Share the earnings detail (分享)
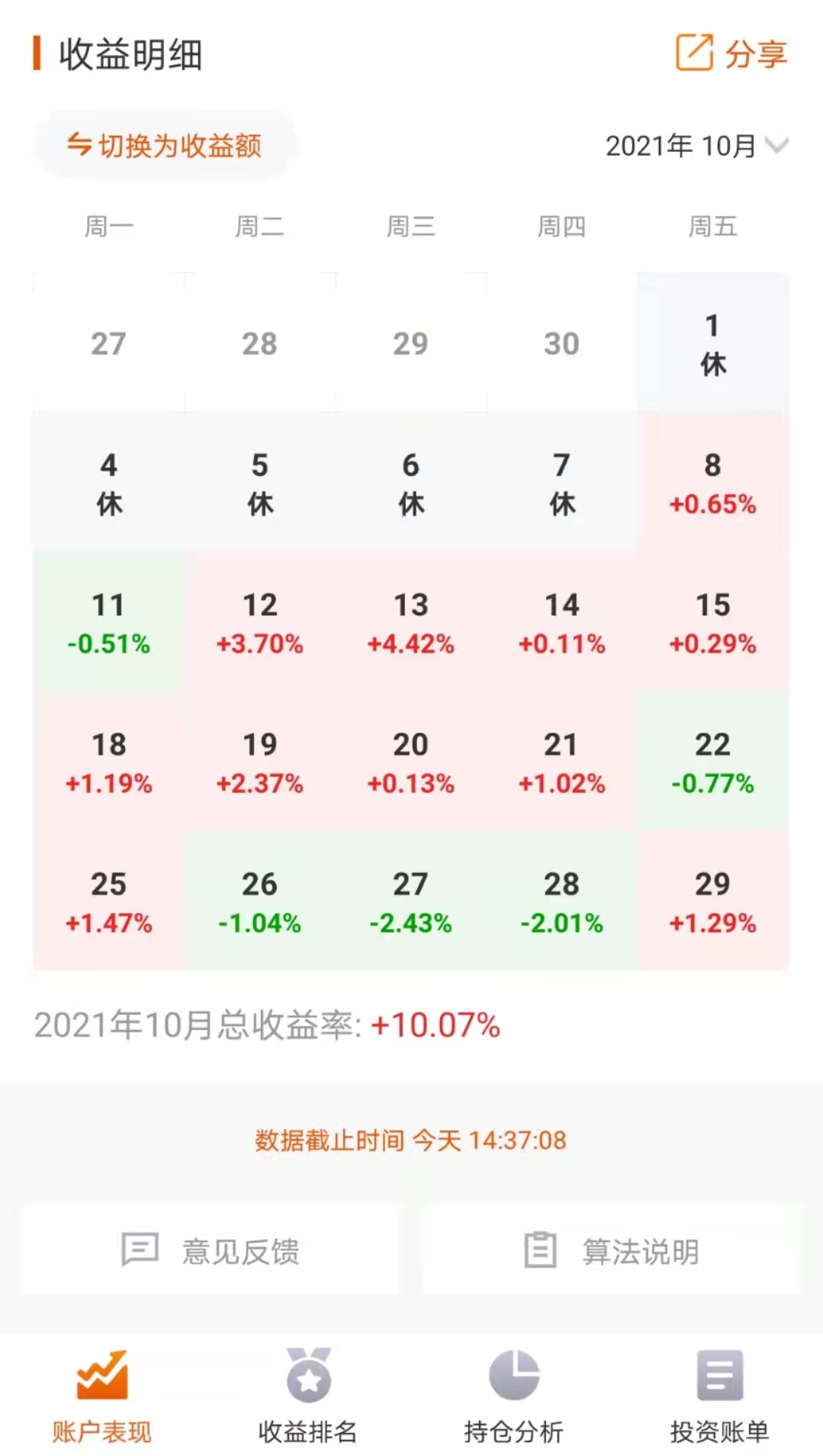Viewport: 823px width, 1456px height. pos(731,53)
